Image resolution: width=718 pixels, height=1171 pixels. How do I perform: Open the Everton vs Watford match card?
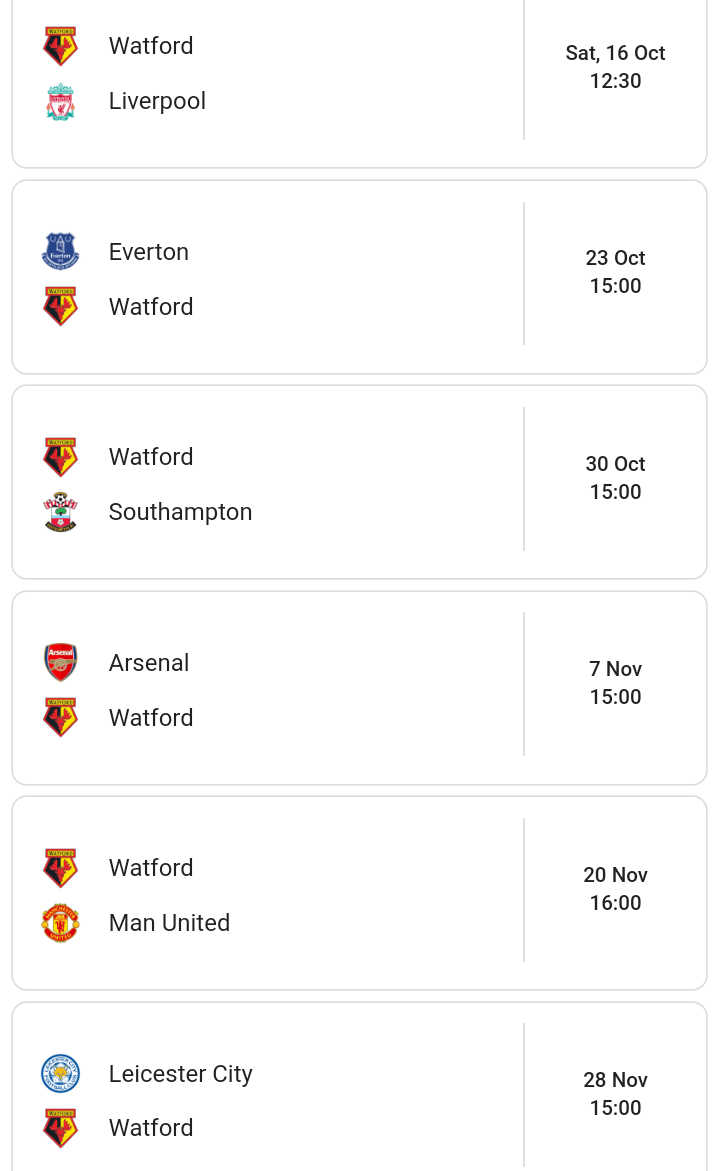(x=359, y=277)
